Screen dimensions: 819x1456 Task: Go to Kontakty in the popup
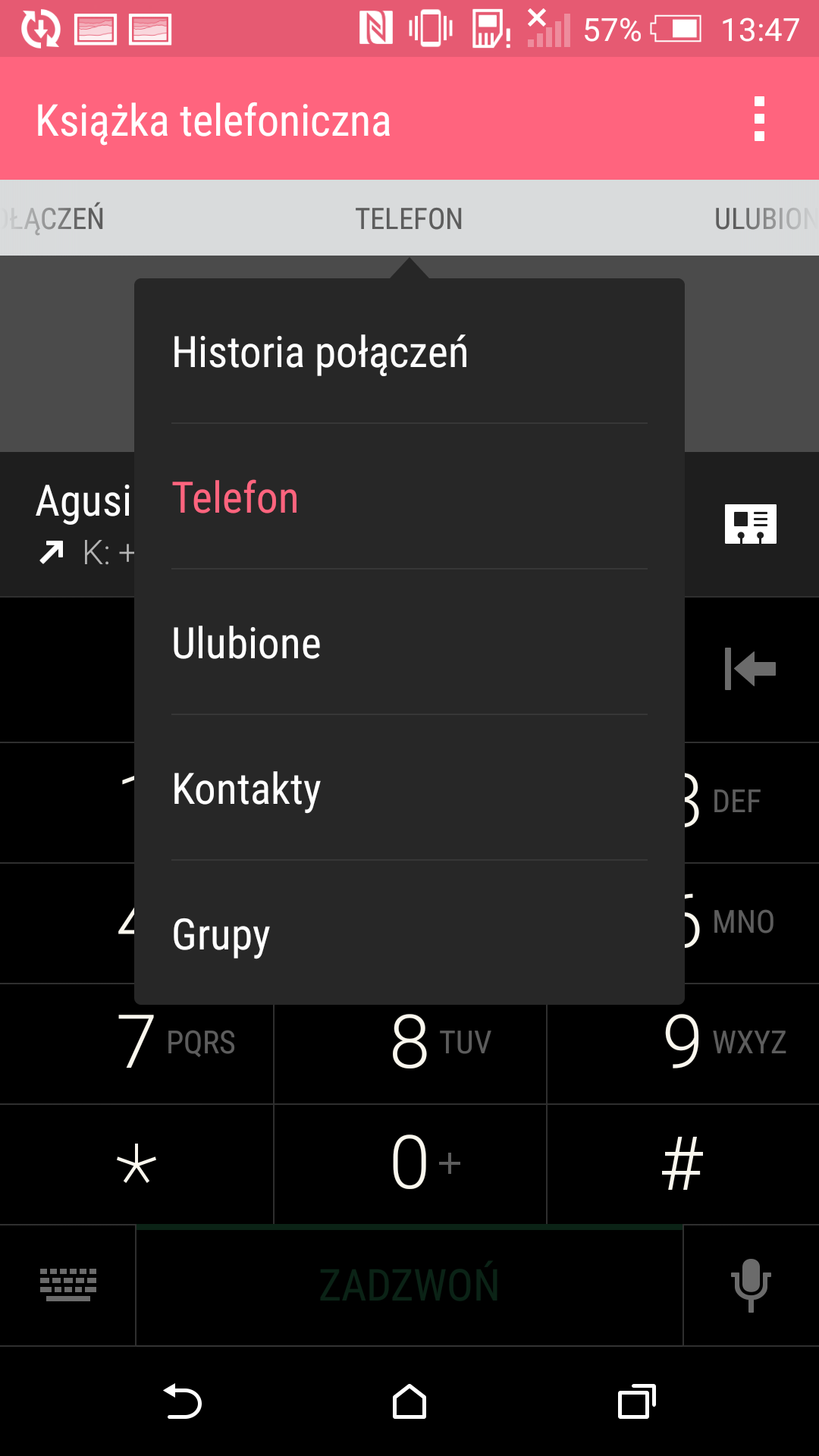409,788
